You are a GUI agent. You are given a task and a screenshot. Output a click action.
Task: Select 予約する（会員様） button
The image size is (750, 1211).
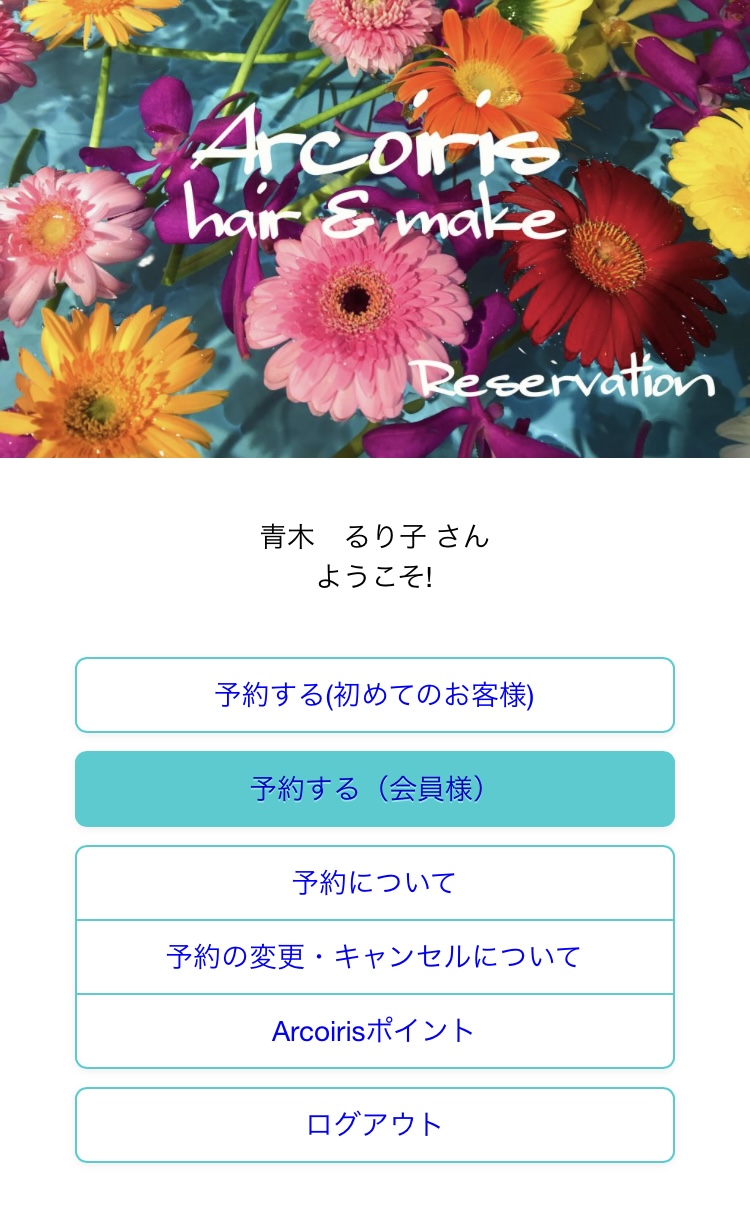375,789
